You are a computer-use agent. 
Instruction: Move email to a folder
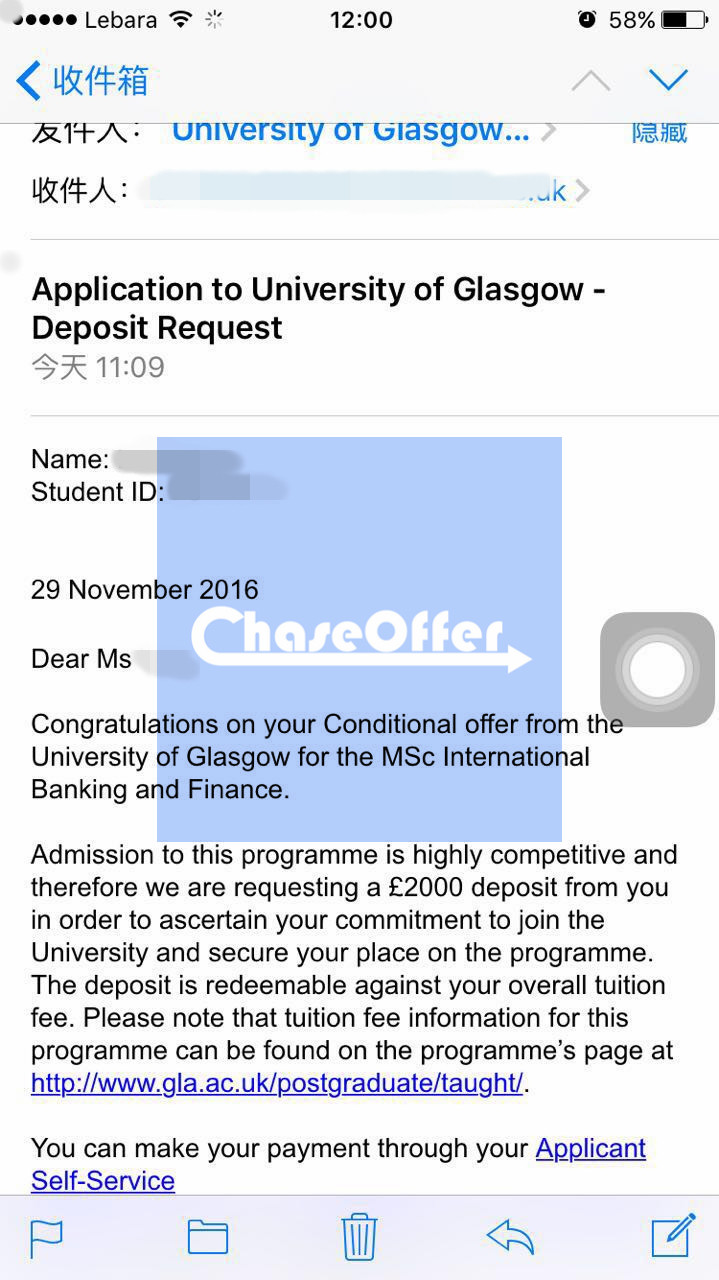click(x=208, y=1238)
